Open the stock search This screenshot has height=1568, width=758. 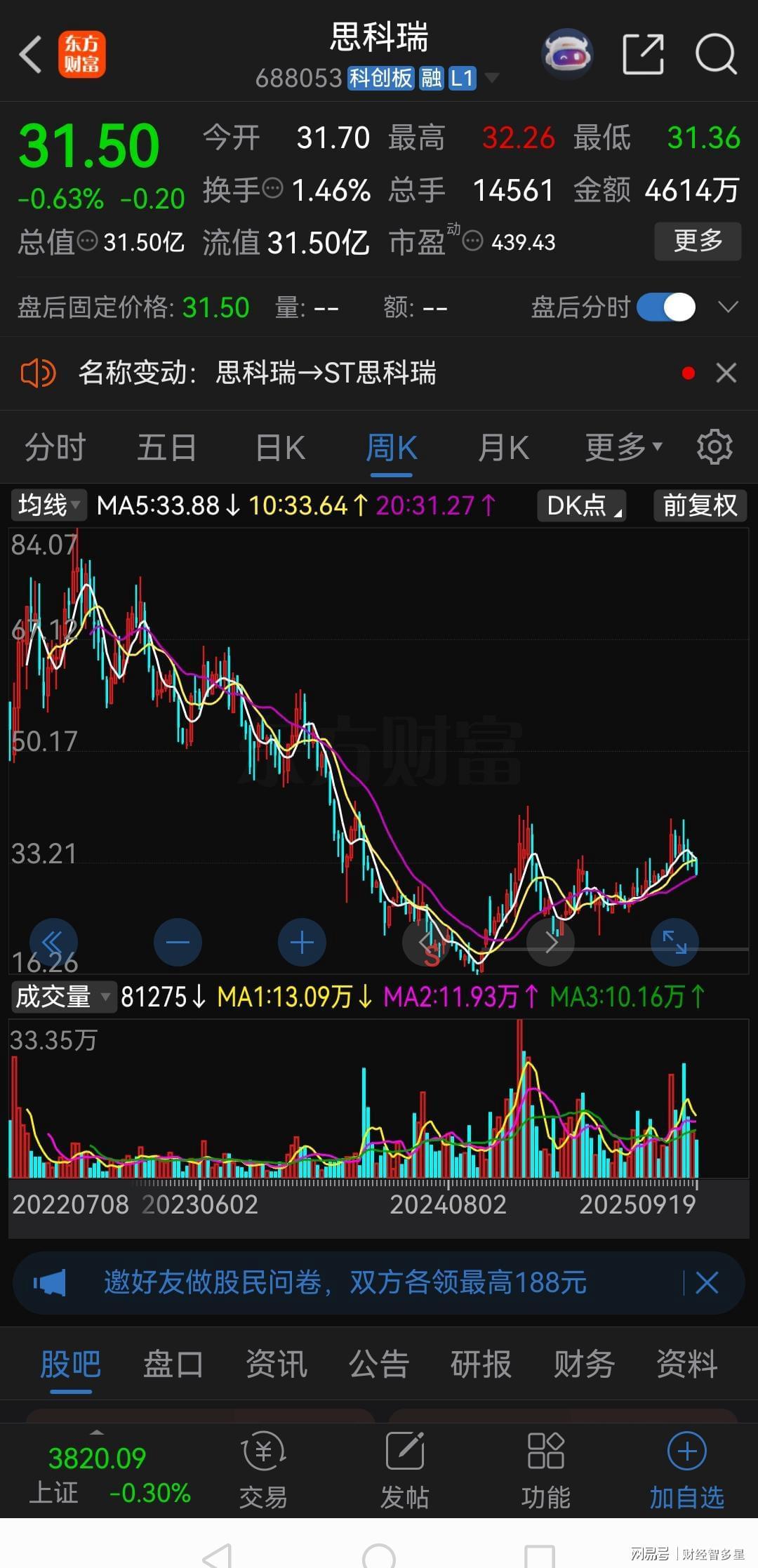[715, 54]
